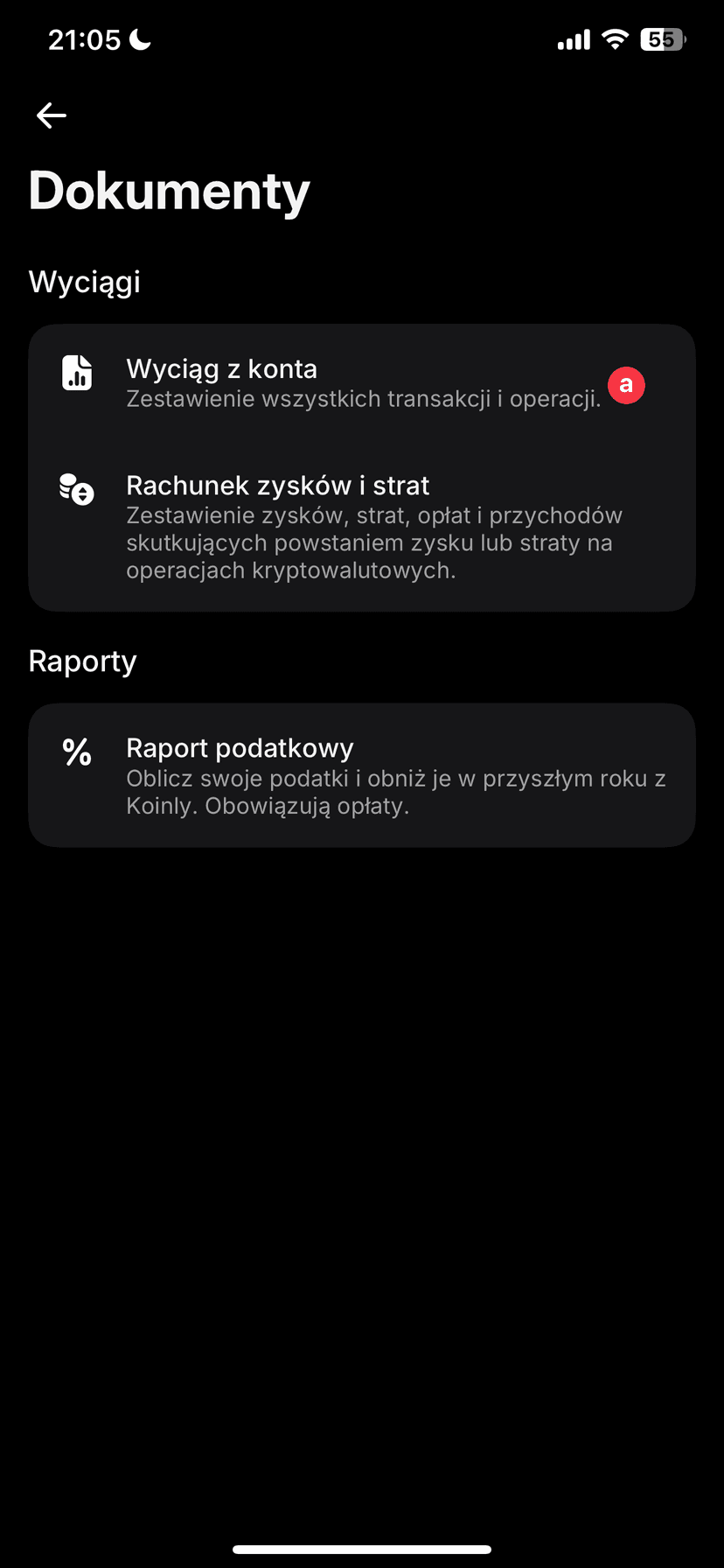Viewport: 724px width, 1568px height.
Task: Tap the cellular signal icon
Action: (573, 39)
